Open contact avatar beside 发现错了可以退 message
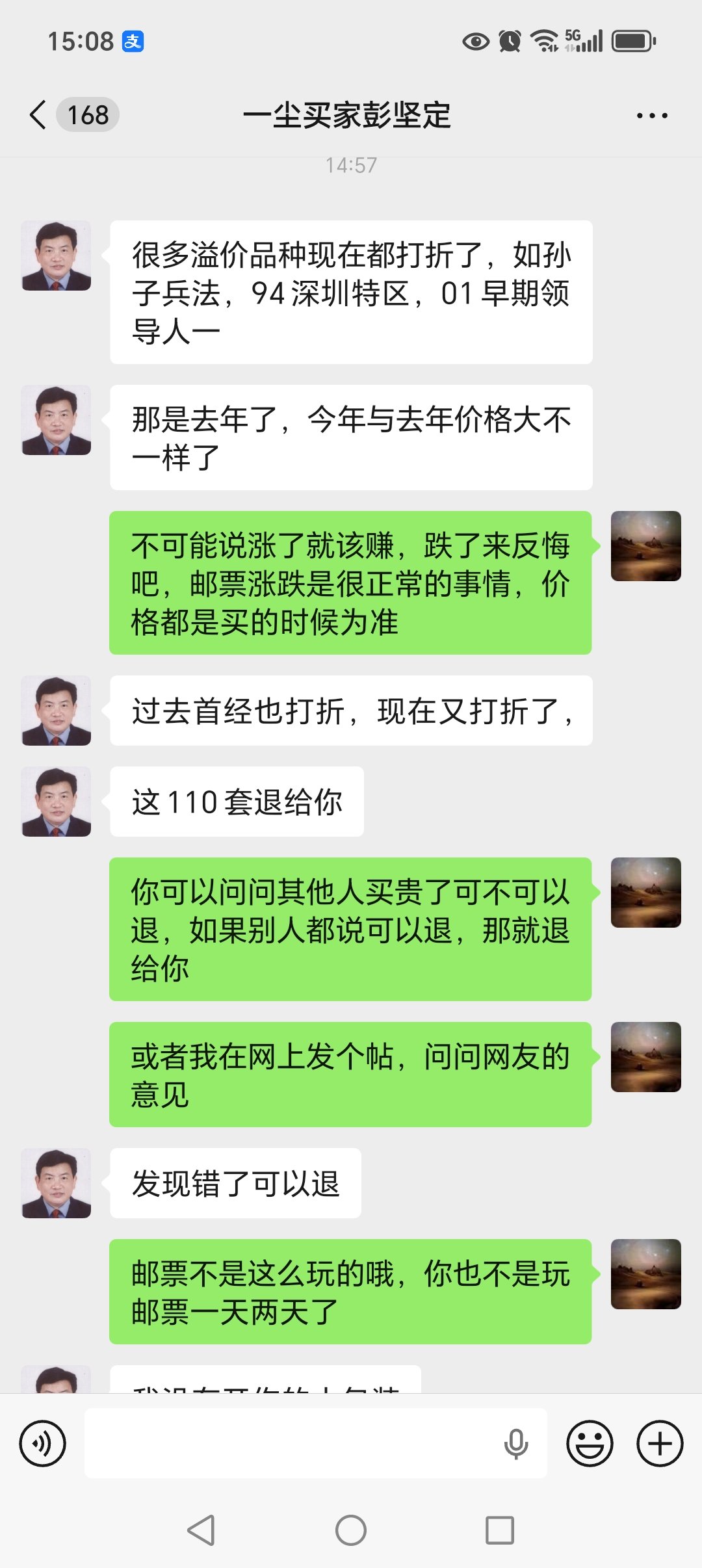Viewport: 702px width, 1568px height. click(x=57, y=1183)
